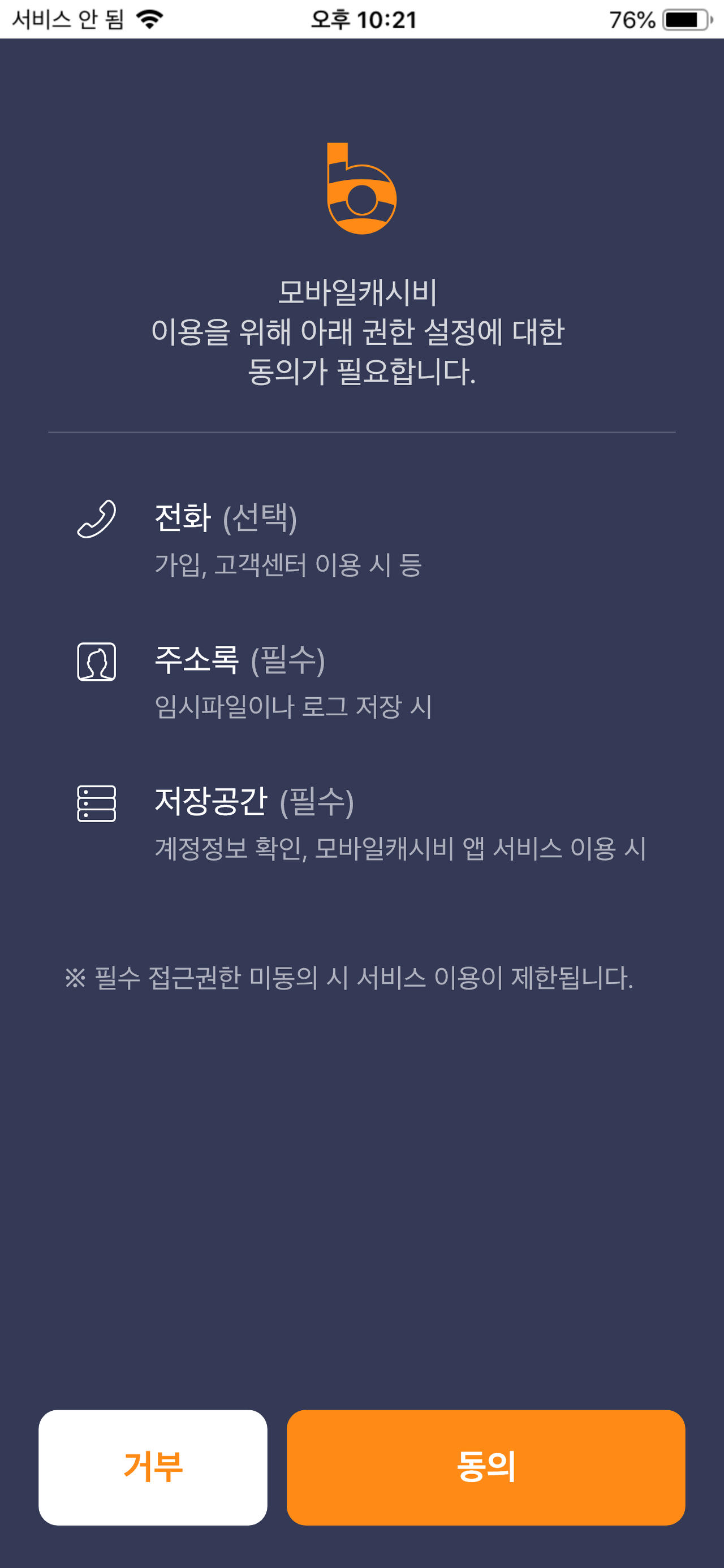Image resolution: width=724 pixels, height=1568 pixels.
Task: Click the horizontal divider below the header
Action: [361, 430]
